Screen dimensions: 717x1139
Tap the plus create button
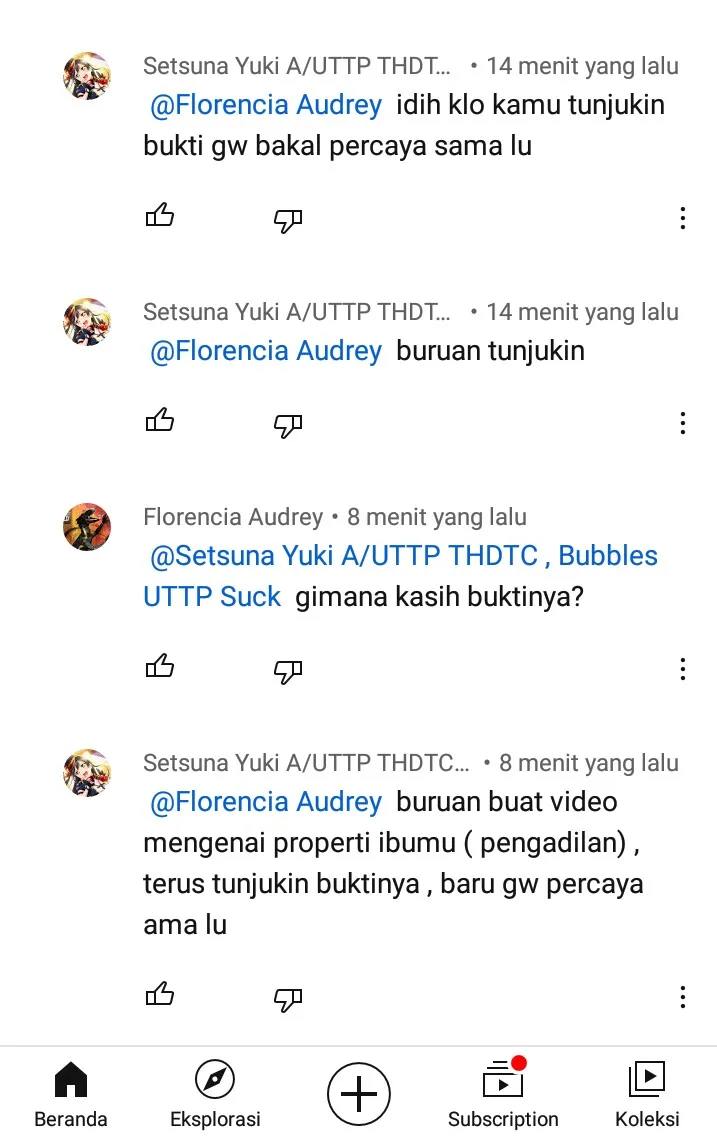359,1095
